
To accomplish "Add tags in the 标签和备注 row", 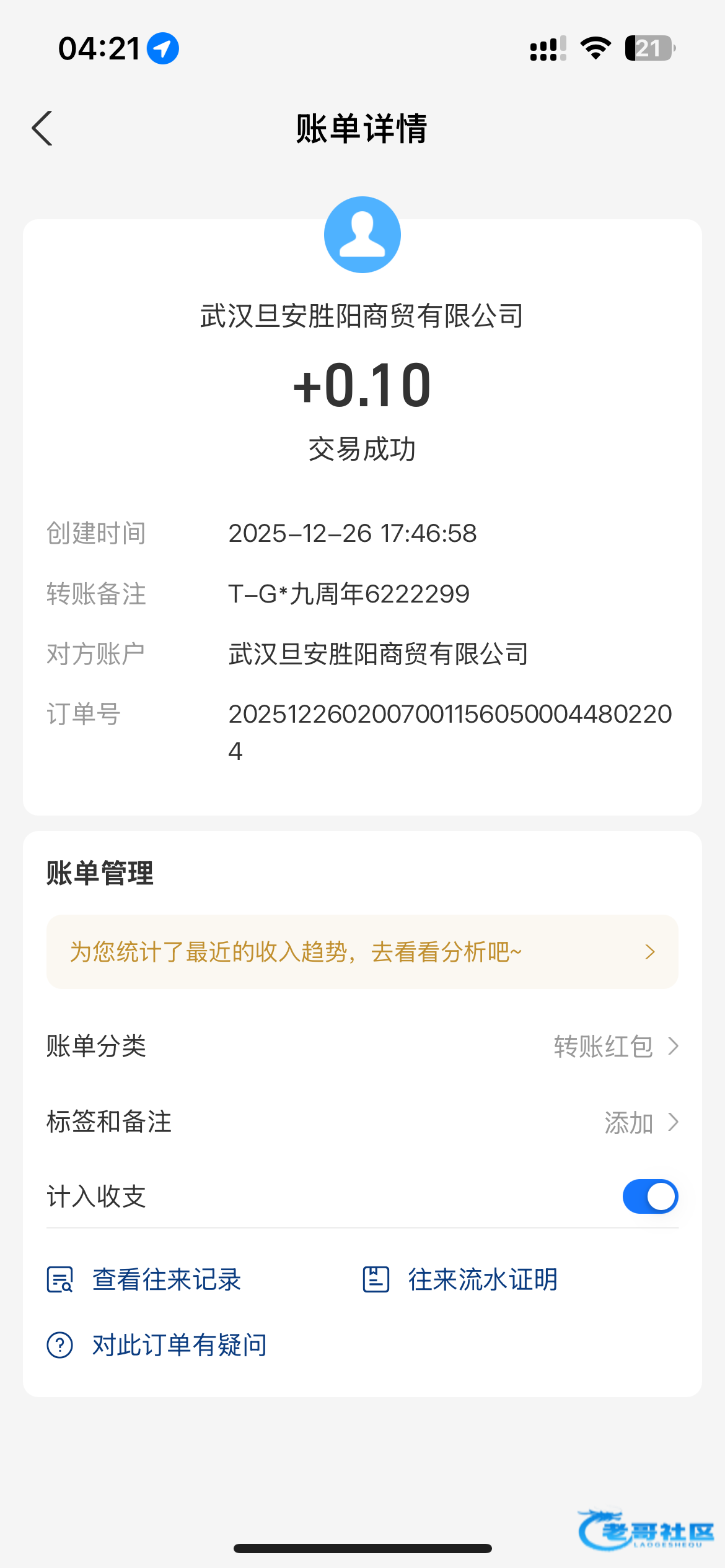I will (640, 1122).
